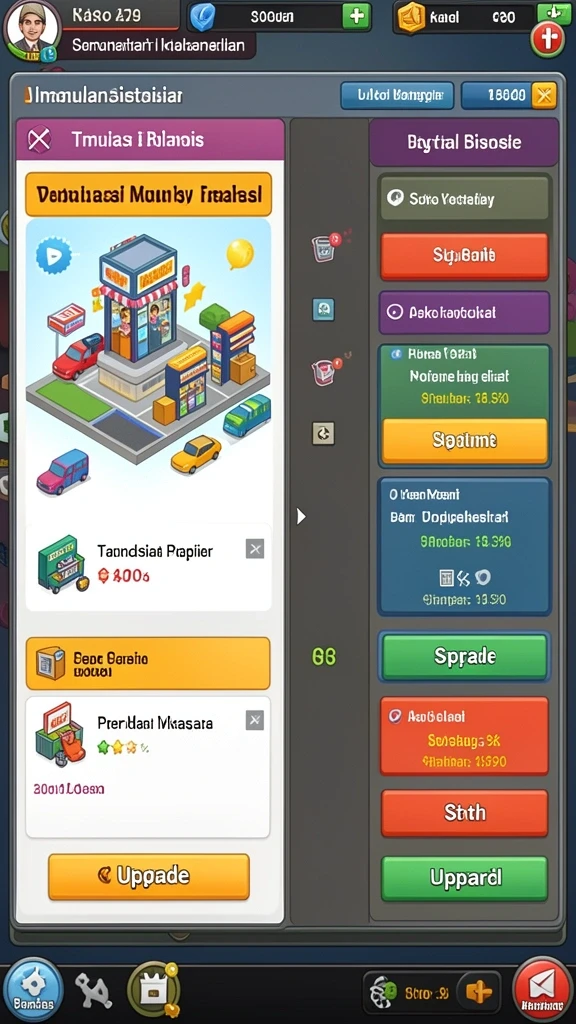Add blue gems with the green plus
The image size is (576, 1024).
[357, 16]
